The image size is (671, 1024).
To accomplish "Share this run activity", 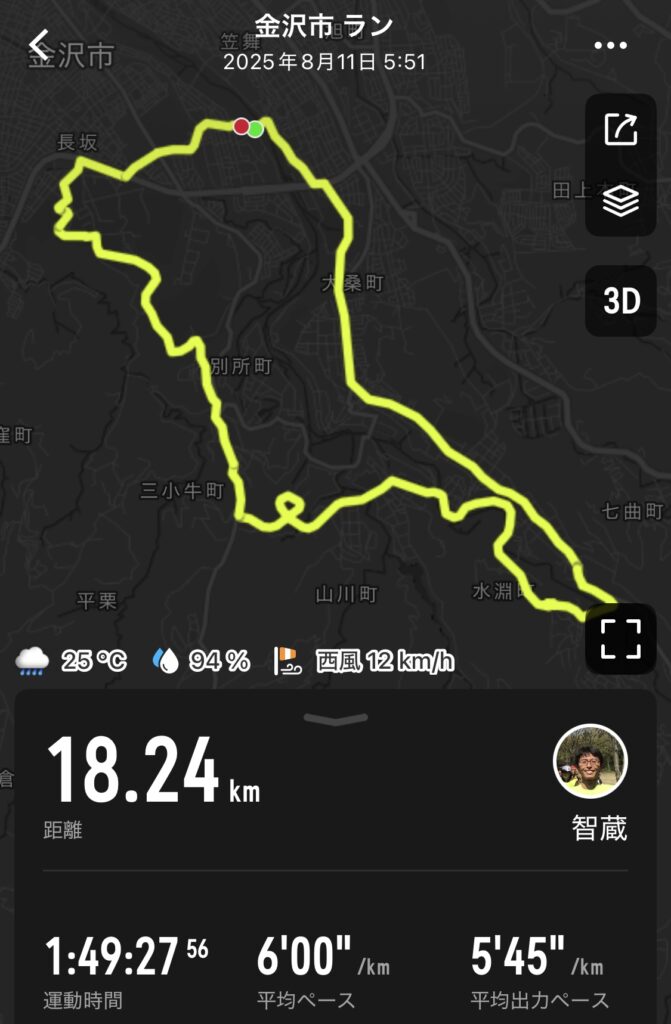I will tap(620, 130).
